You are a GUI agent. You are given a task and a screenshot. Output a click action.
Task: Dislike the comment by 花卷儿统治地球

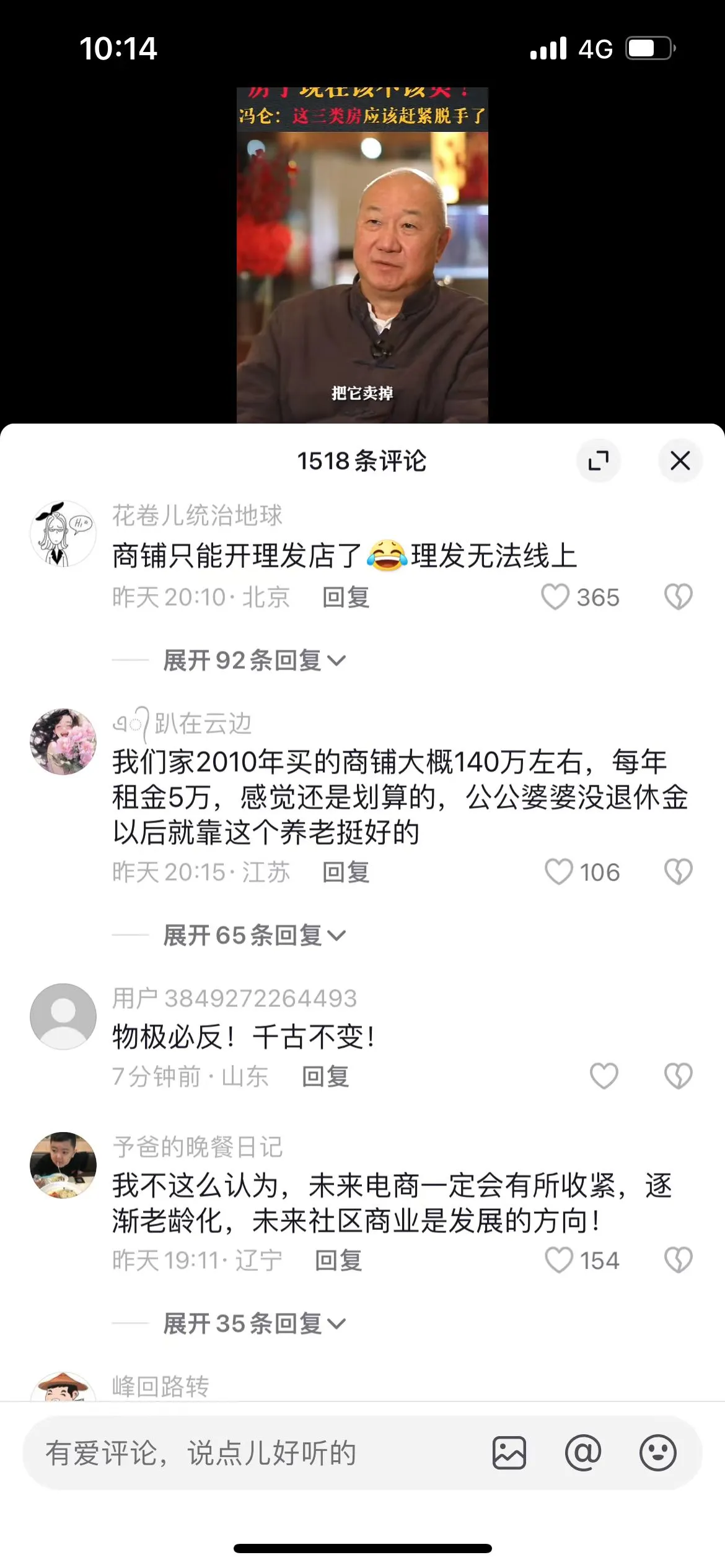click(678, 597)
